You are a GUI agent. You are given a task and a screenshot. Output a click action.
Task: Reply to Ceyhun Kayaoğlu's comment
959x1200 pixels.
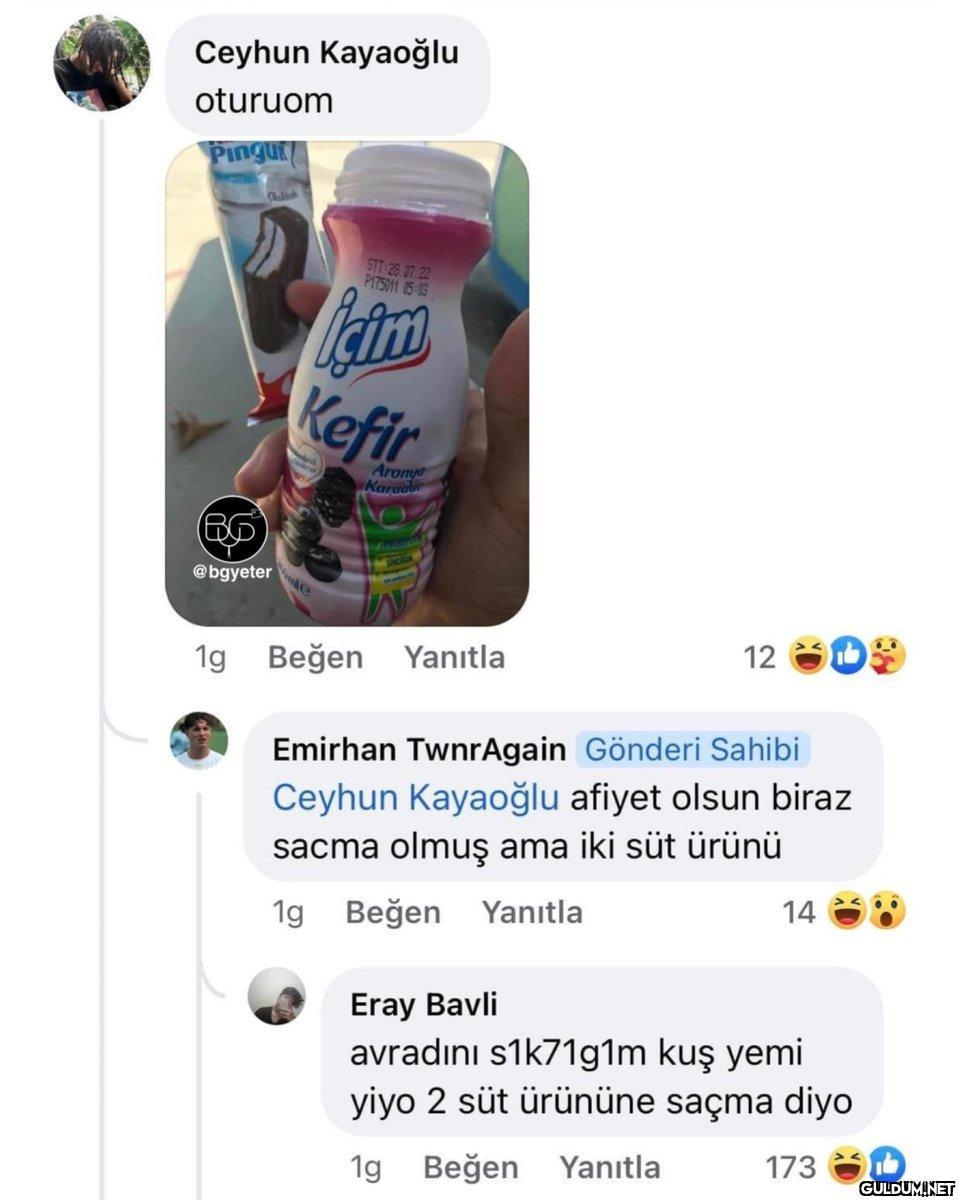[454, 657]
